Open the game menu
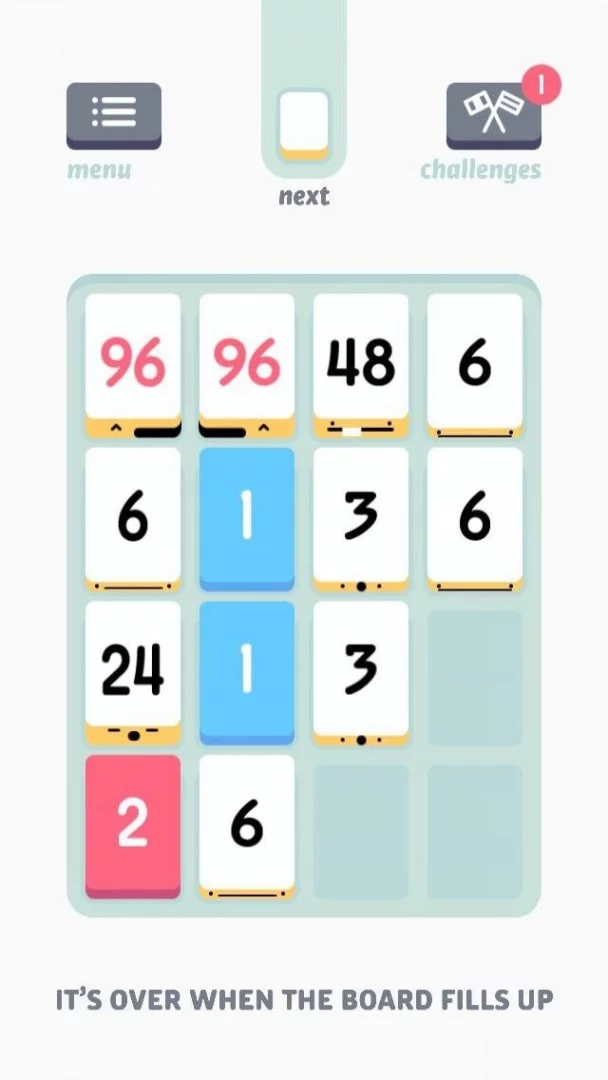Image resolution: width=608 pixels, height=1080 pixels. click(x=113, y=115)
